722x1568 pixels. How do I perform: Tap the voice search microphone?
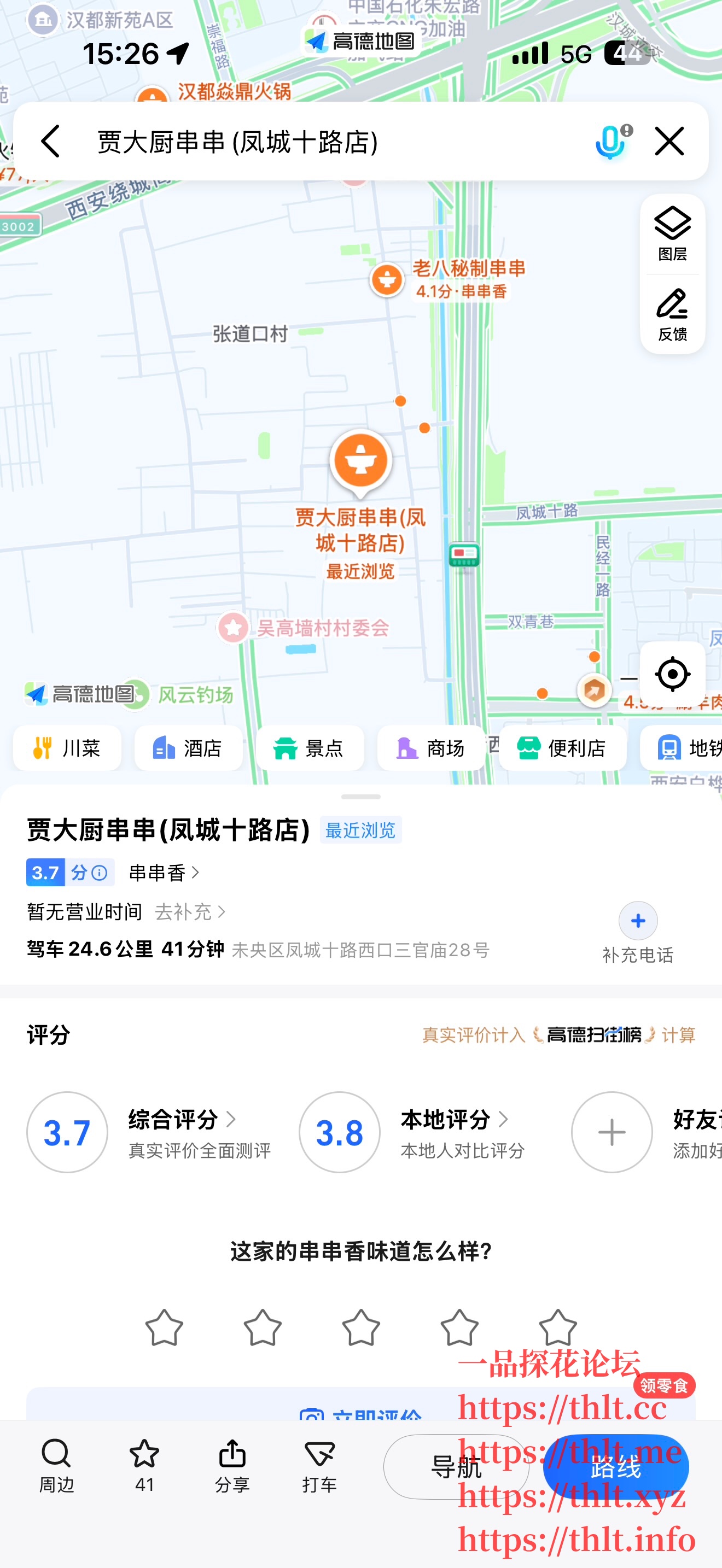pyautogui.click(x=611, y=141)
